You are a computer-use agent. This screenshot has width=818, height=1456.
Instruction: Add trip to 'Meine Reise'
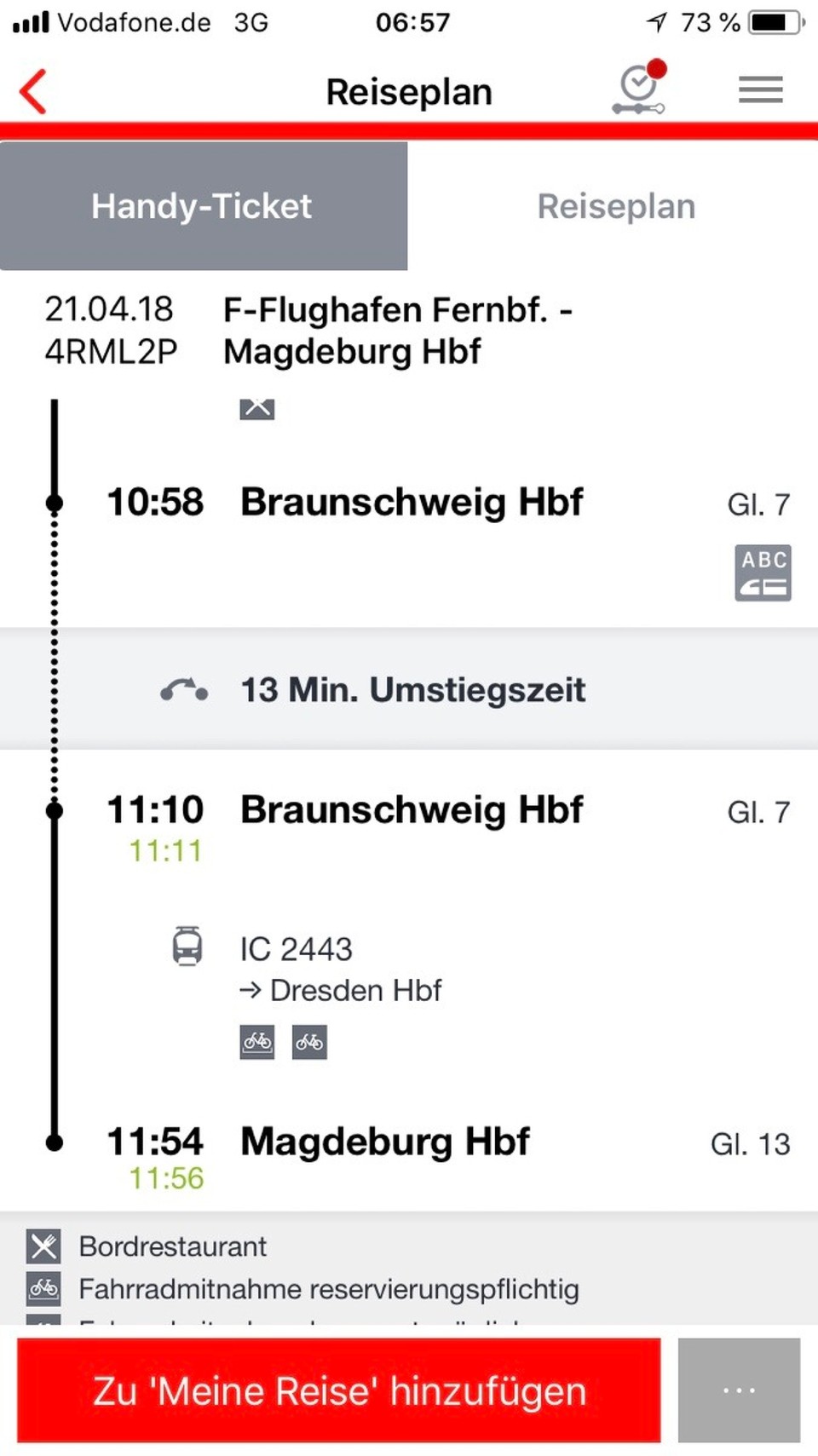(339, 1390)
